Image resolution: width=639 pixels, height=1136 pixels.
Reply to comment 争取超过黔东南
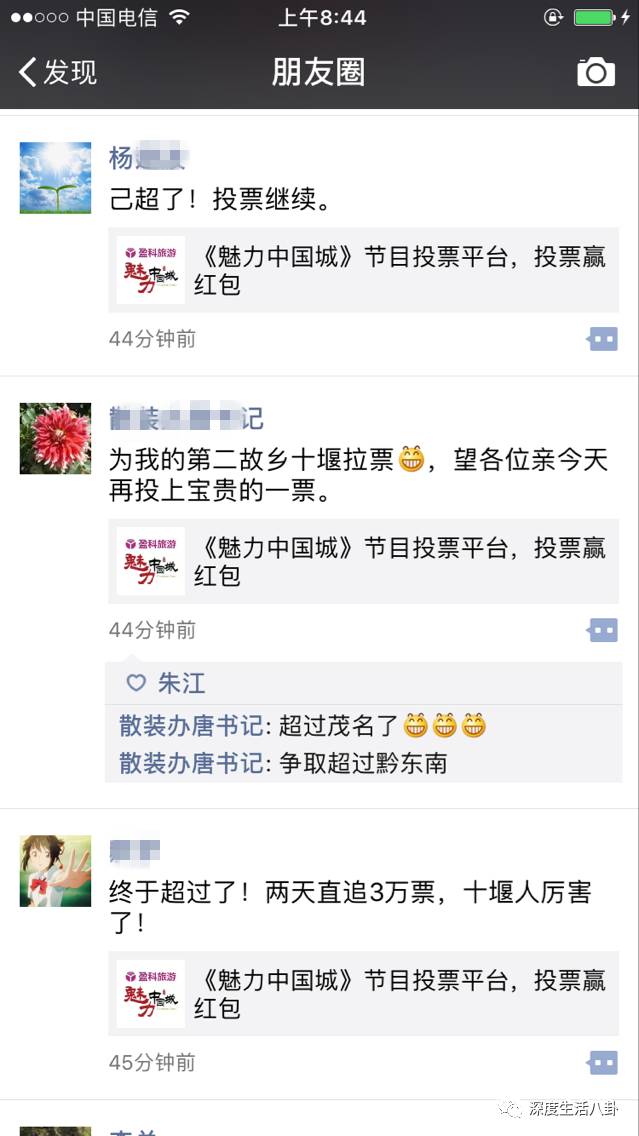(362, 763)
